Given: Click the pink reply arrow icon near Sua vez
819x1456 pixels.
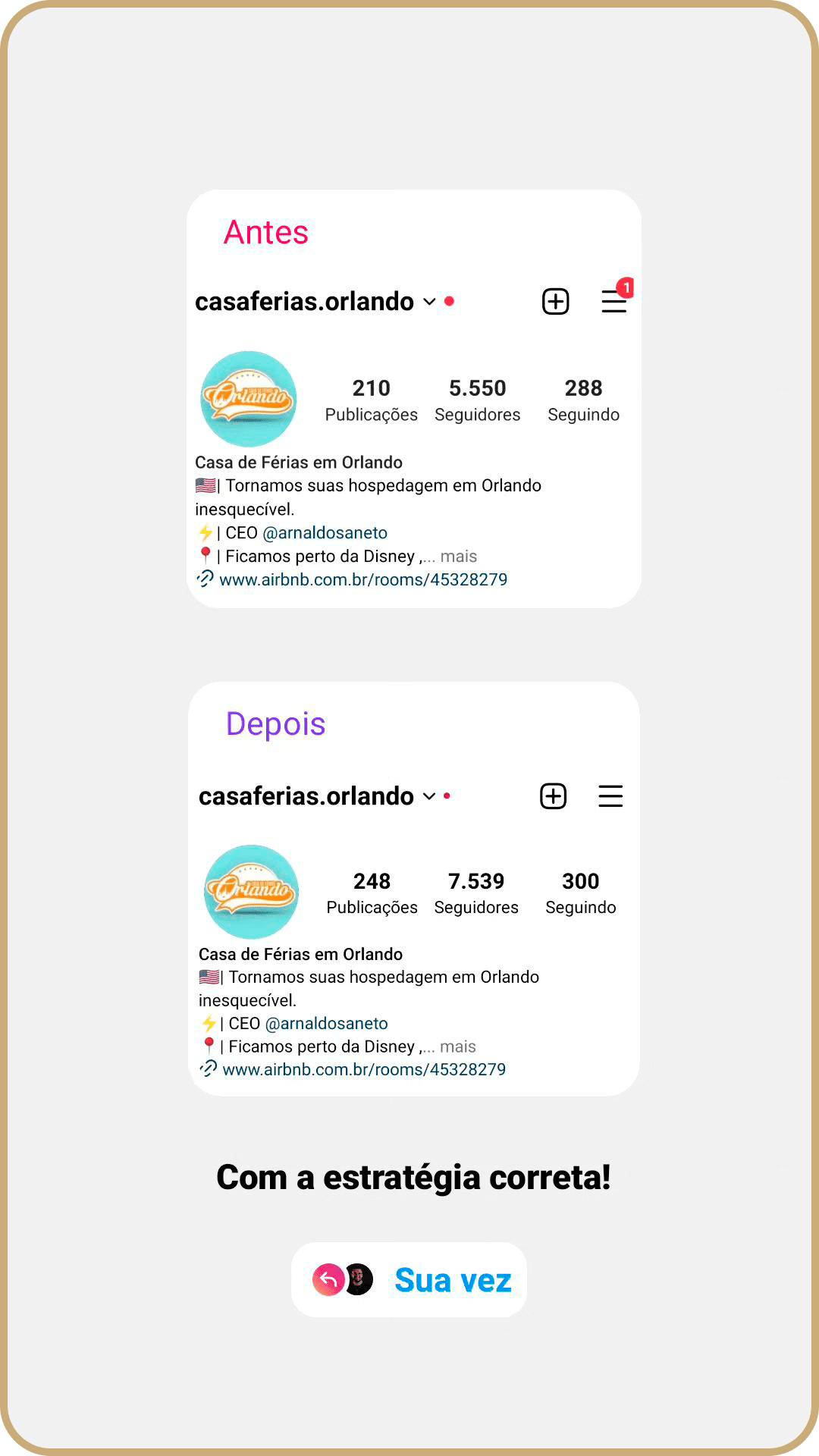Looking at the screenshot, I should pyautogui.click(x=329, y=1279).
